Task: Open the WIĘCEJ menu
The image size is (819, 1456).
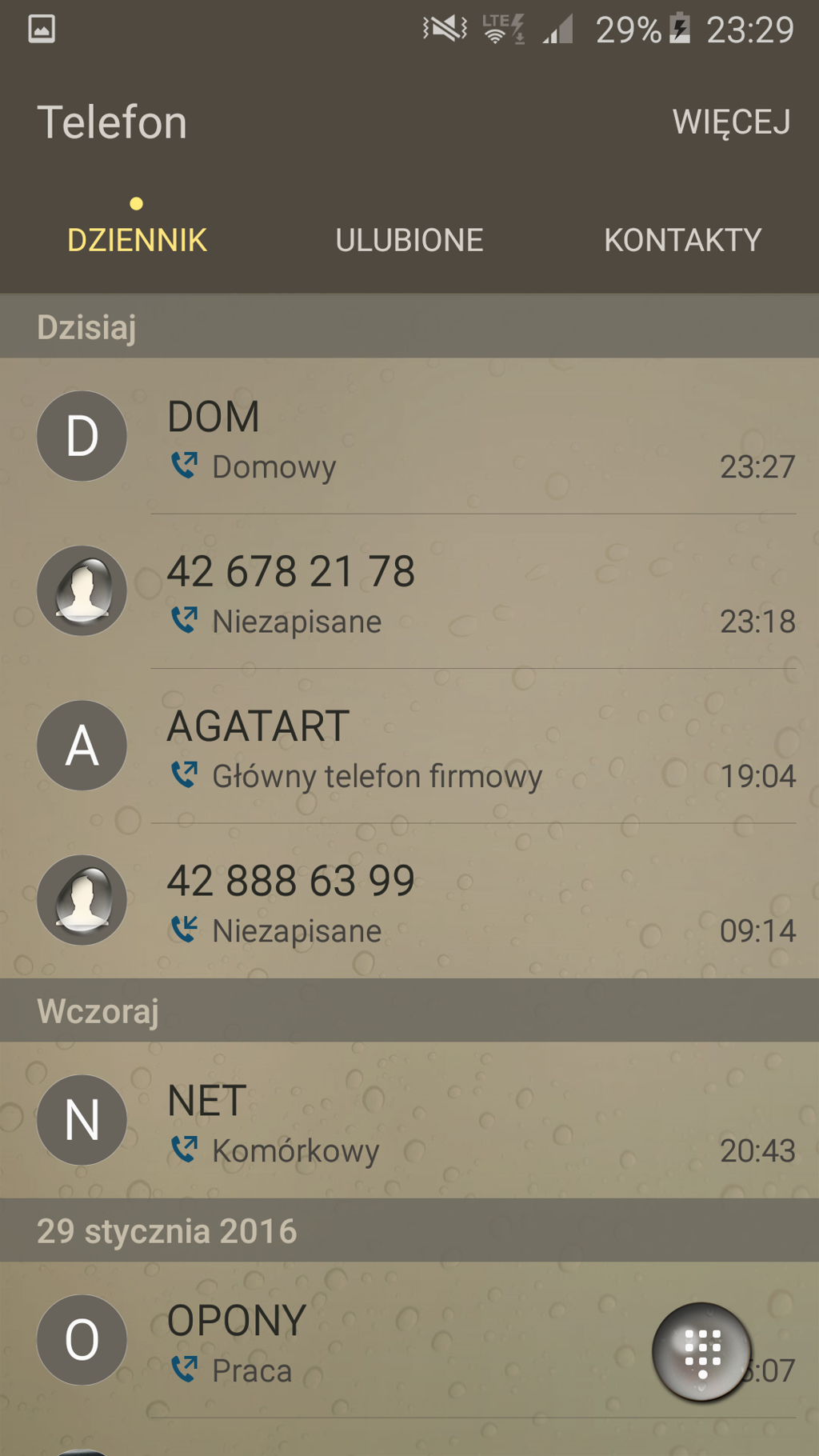Action: coord(731,122)
